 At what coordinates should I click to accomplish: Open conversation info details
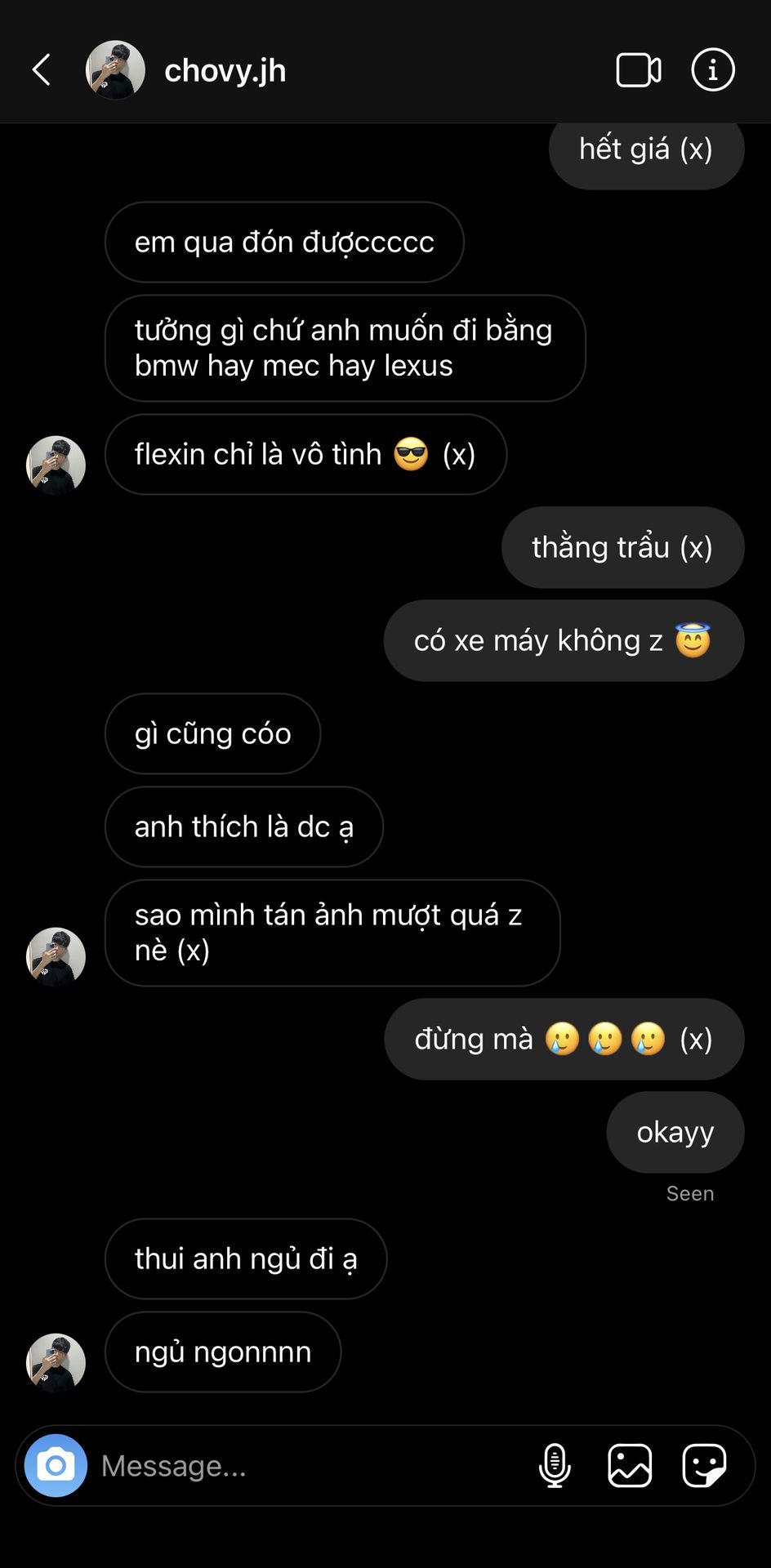(712, 70)
